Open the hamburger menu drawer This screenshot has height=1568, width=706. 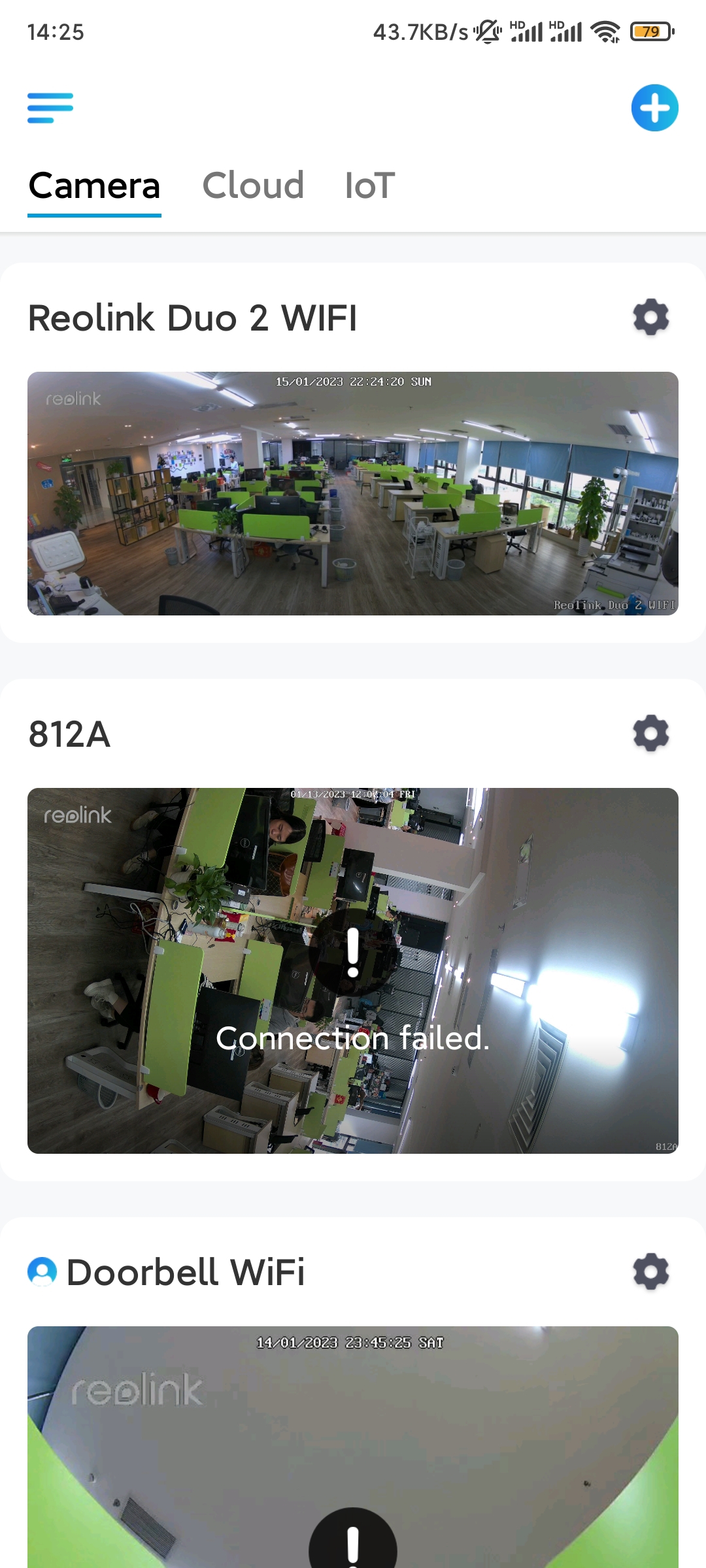50,108
